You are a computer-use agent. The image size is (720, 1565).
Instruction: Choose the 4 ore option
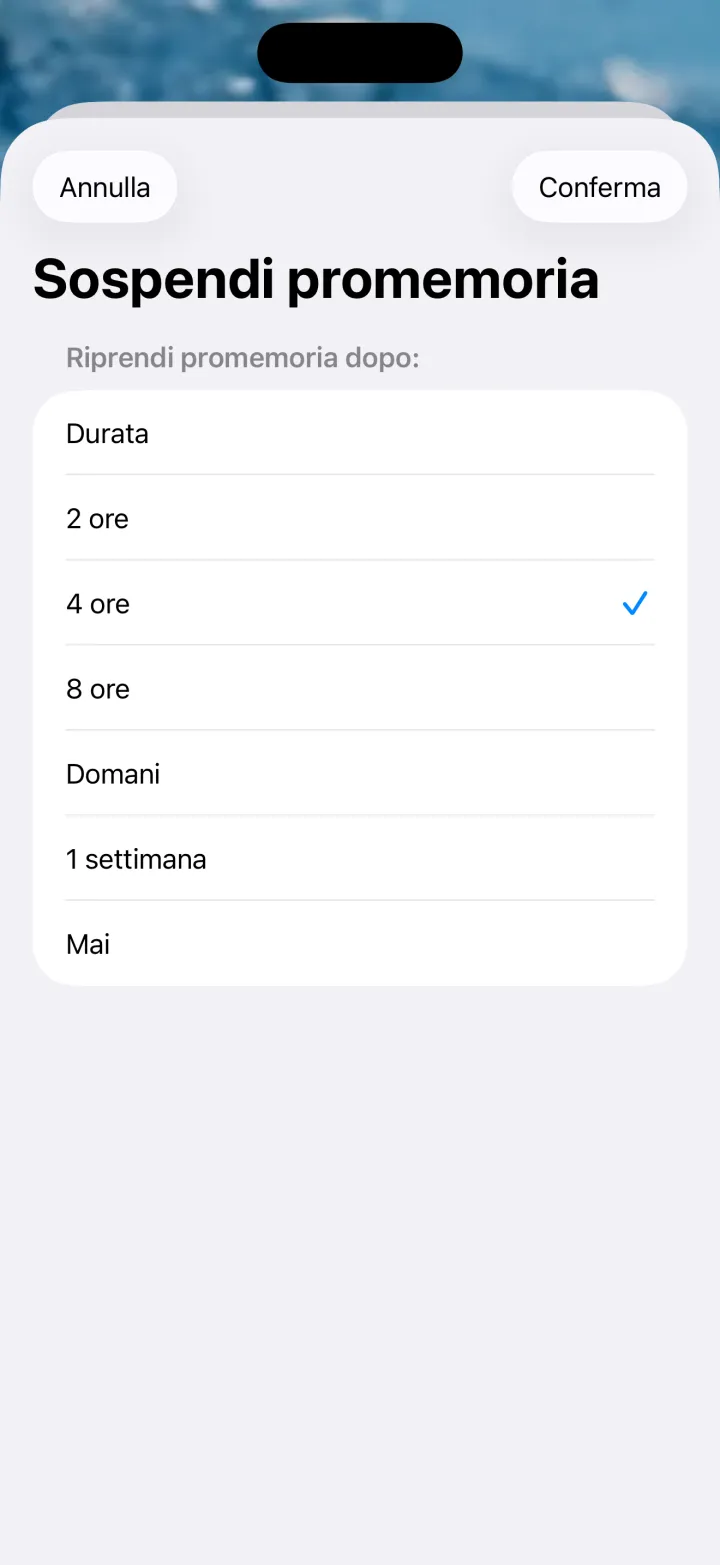[360, 603]
